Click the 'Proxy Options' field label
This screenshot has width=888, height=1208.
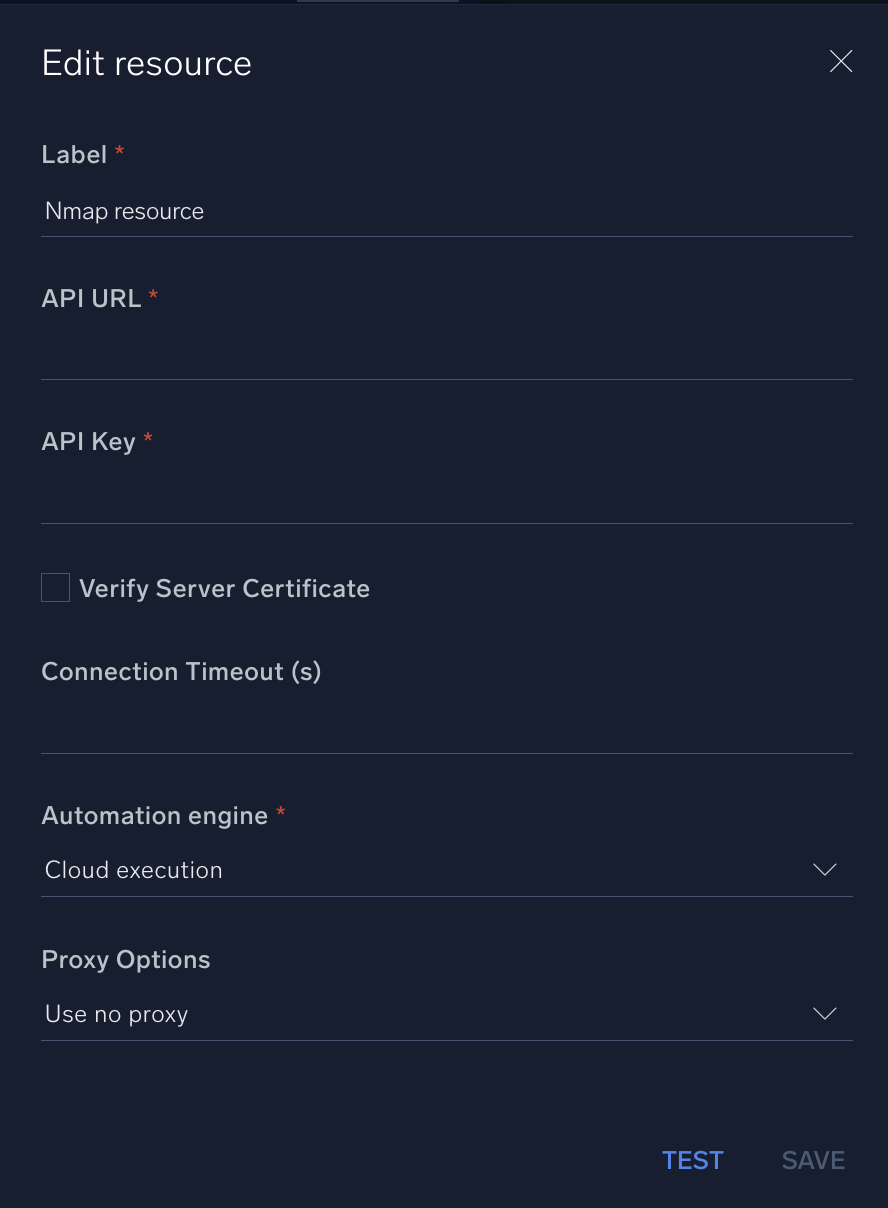tap(125, 959)
